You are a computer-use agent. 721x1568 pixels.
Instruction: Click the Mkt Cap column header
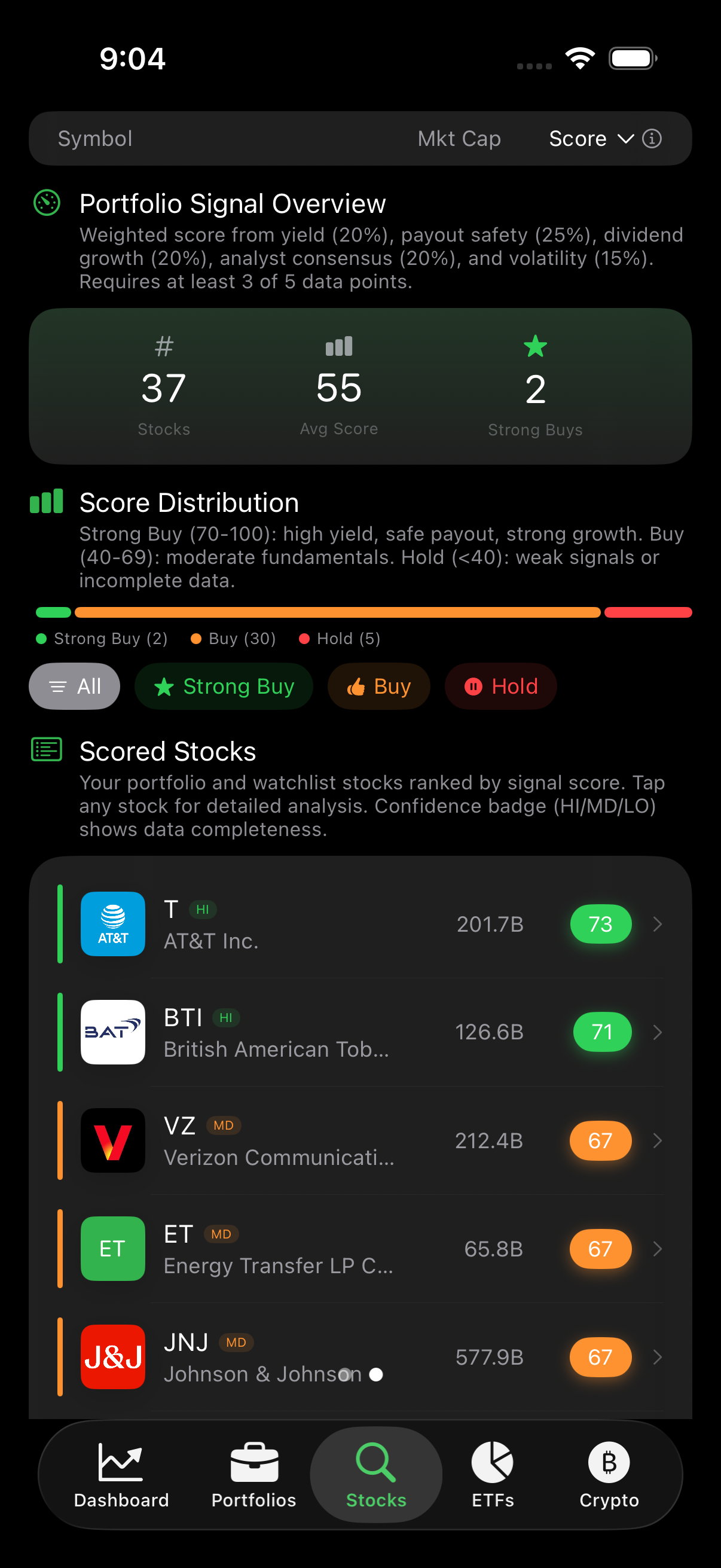click(459, 138)
